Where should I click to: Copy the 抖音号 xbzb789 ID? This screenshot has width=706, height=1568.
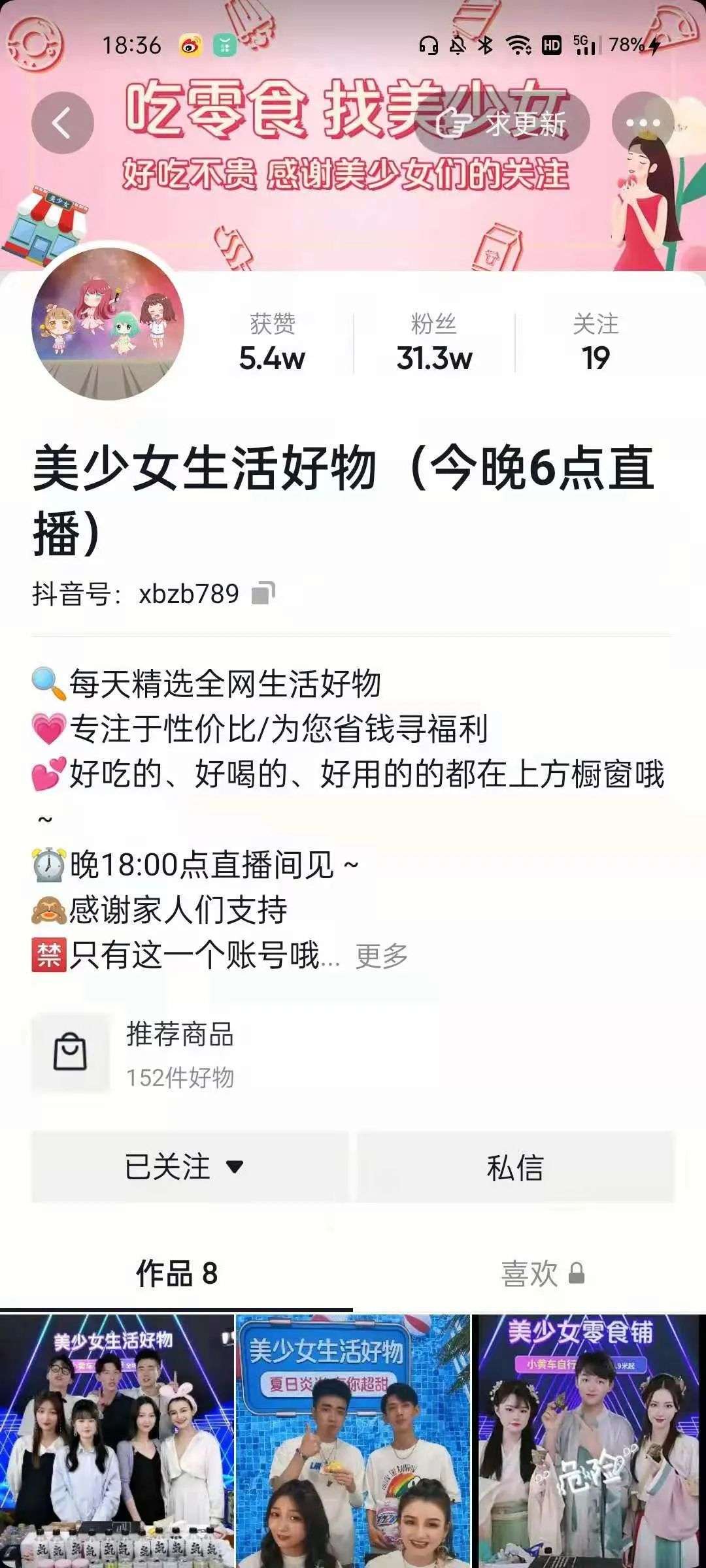point(263,593)
